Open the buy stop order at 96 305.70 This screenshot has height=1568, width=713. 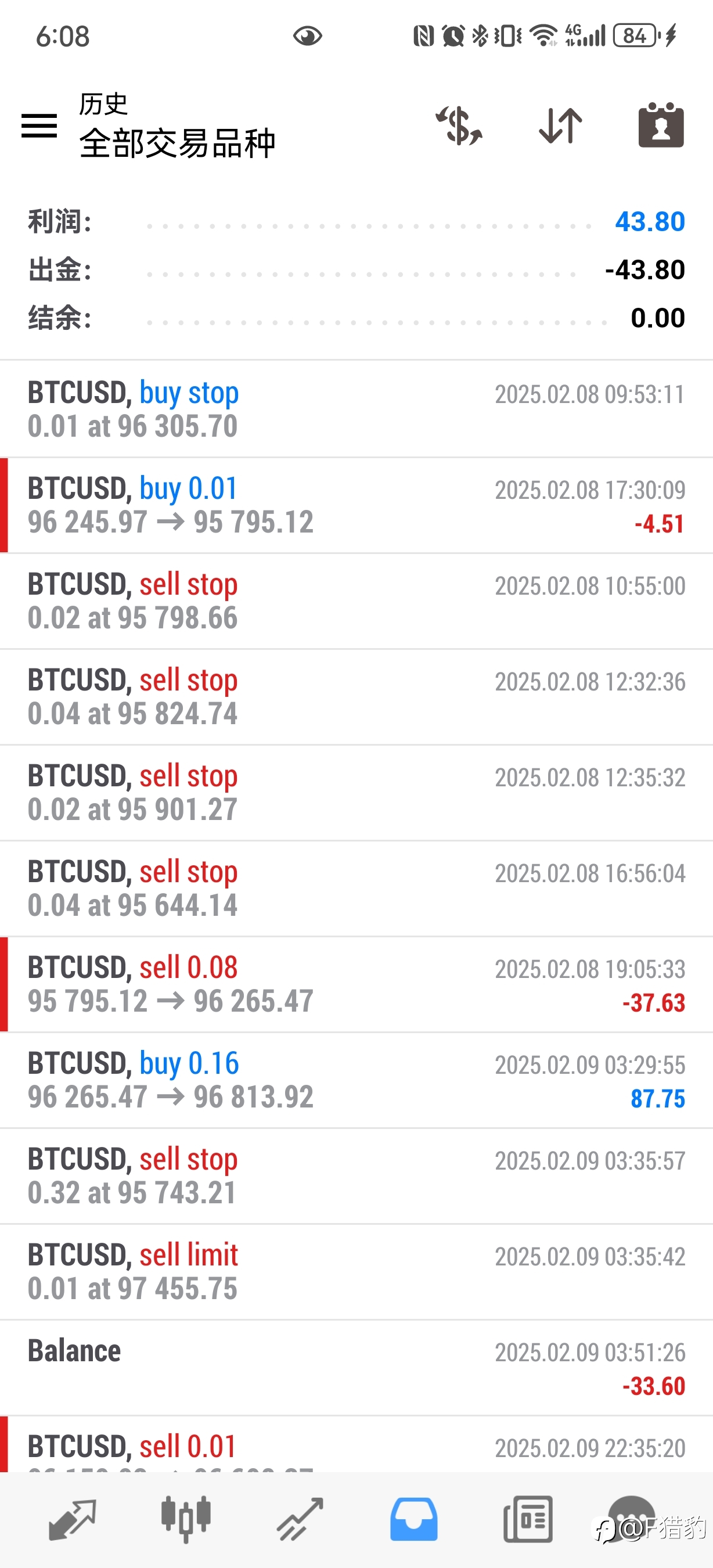click(x=356, y=409)
